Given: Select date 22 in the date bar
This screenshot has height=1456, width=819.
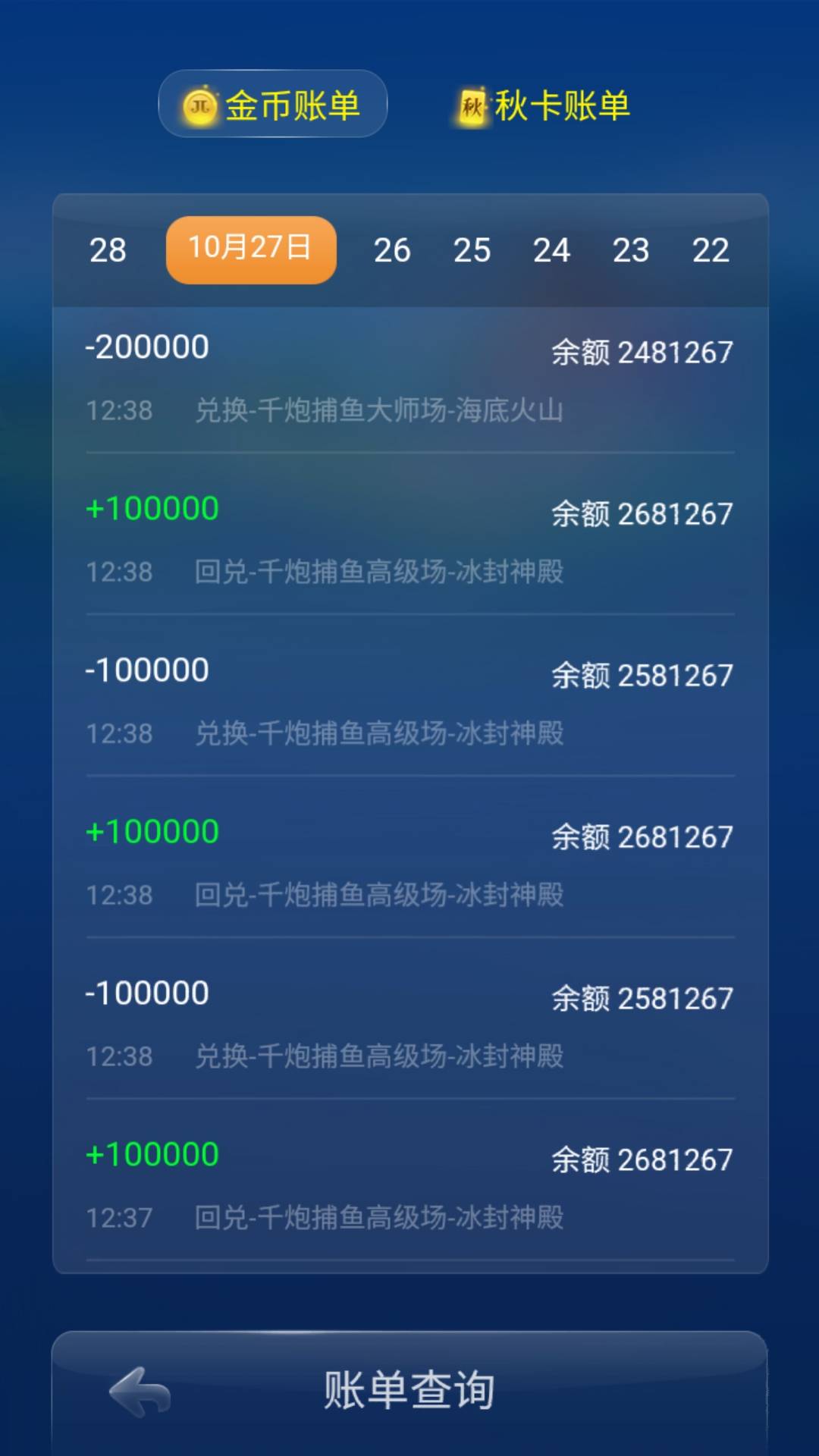Looking at the screenshot, I should coord(711,250).
